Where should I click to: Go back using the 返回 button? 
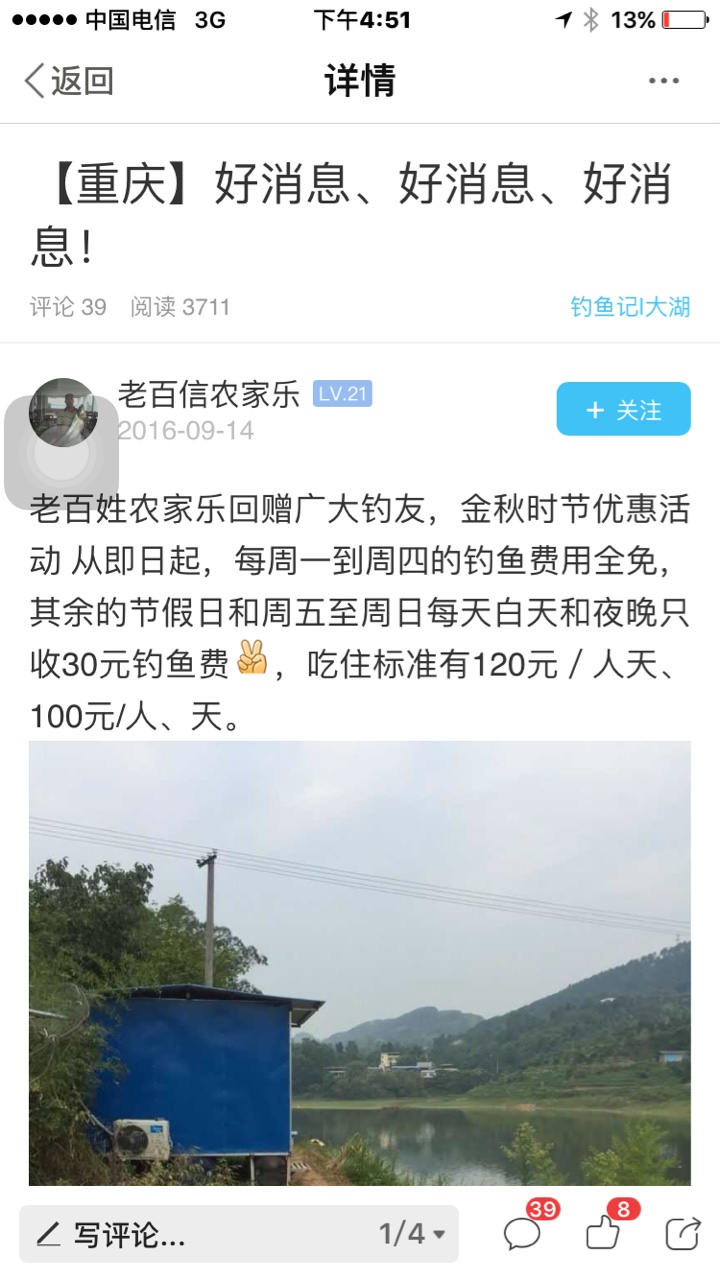[69, 81]
